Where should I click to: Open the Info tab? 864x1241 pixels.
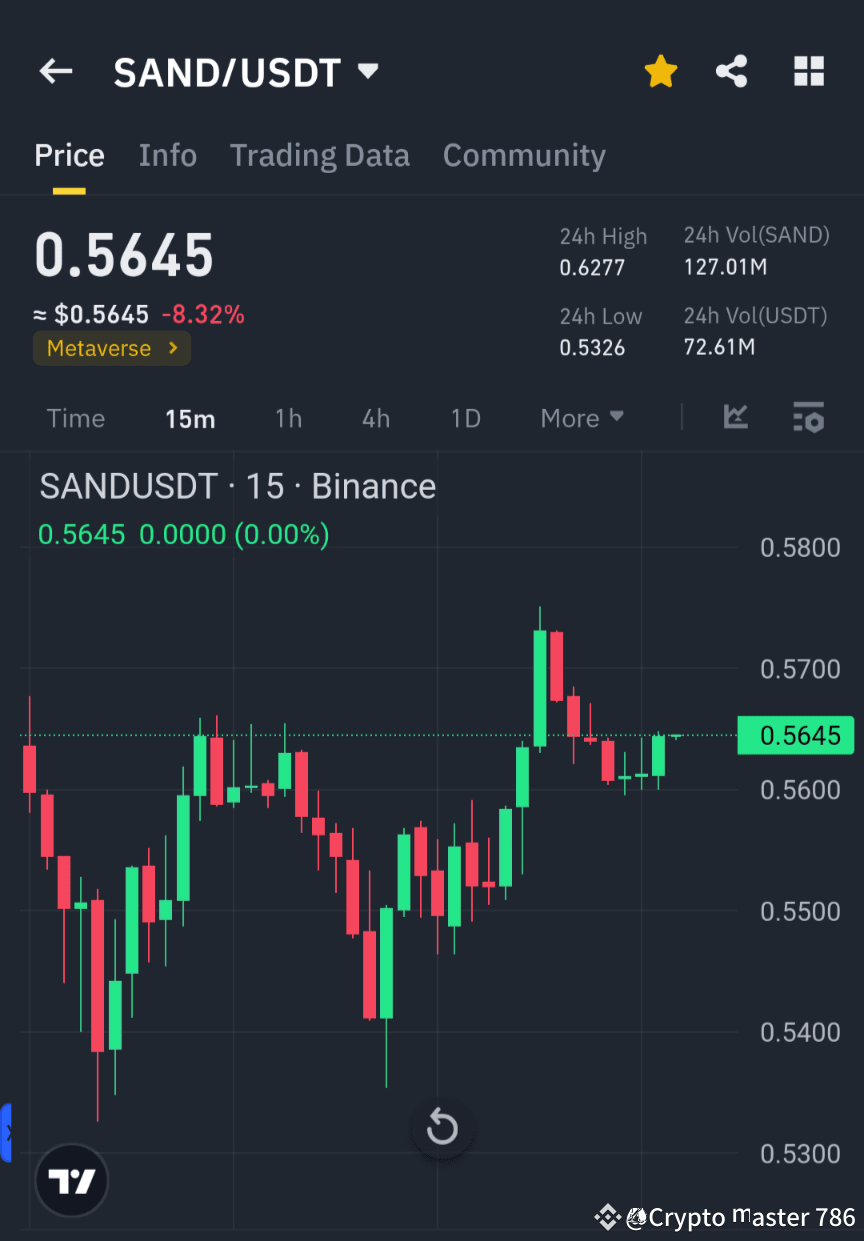167,155
